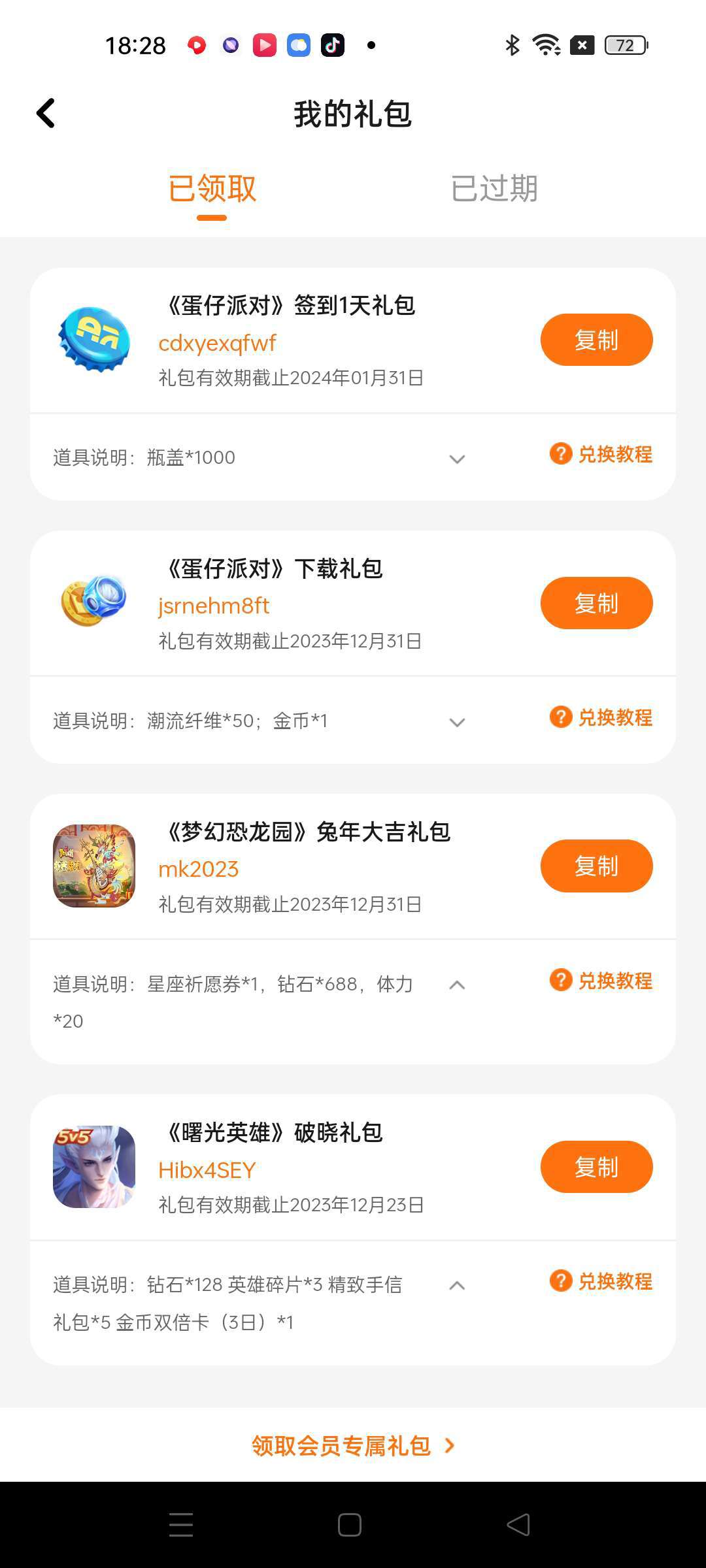Go back from 我的礼包 page

click(x=46, y=114)
